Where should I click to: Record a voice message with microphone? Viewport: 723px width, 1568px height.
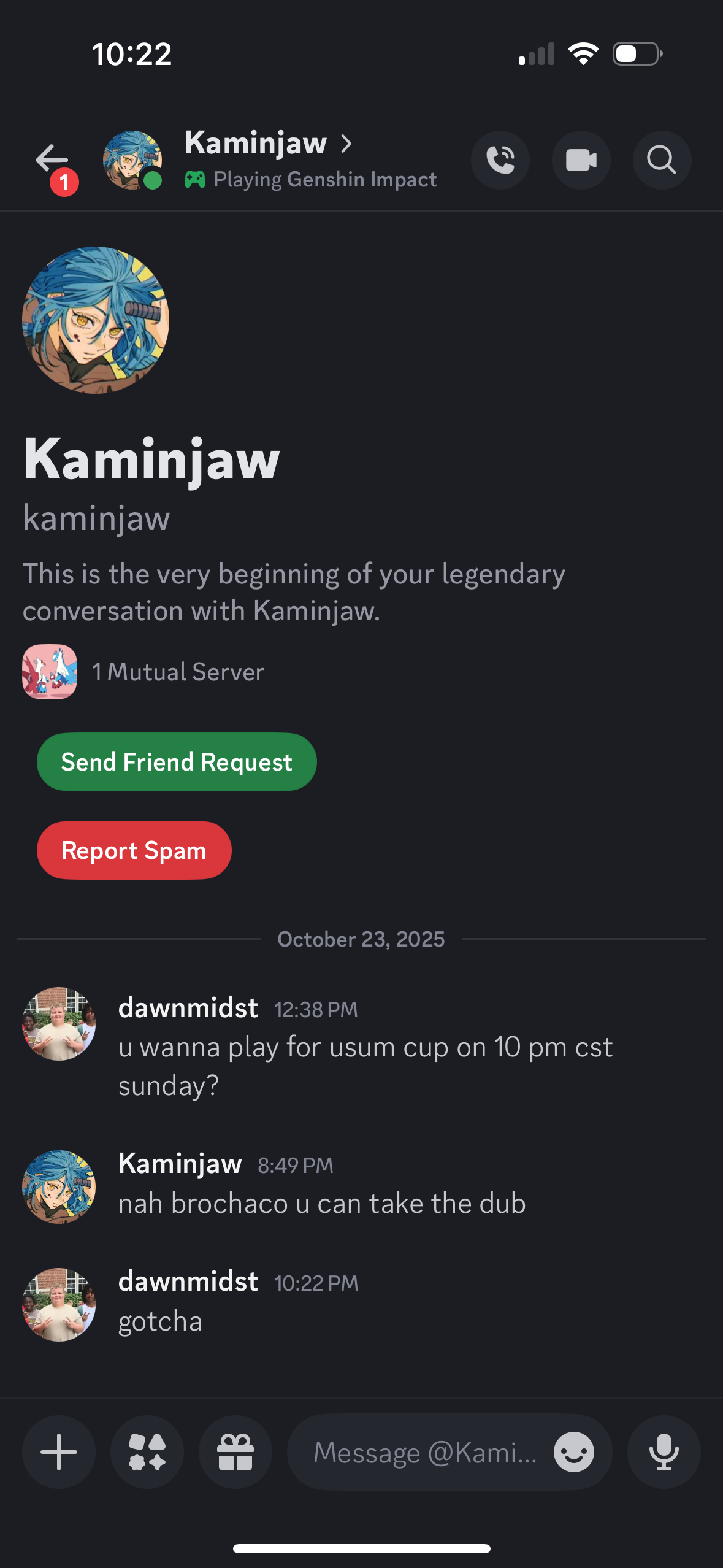point(664,1452)
